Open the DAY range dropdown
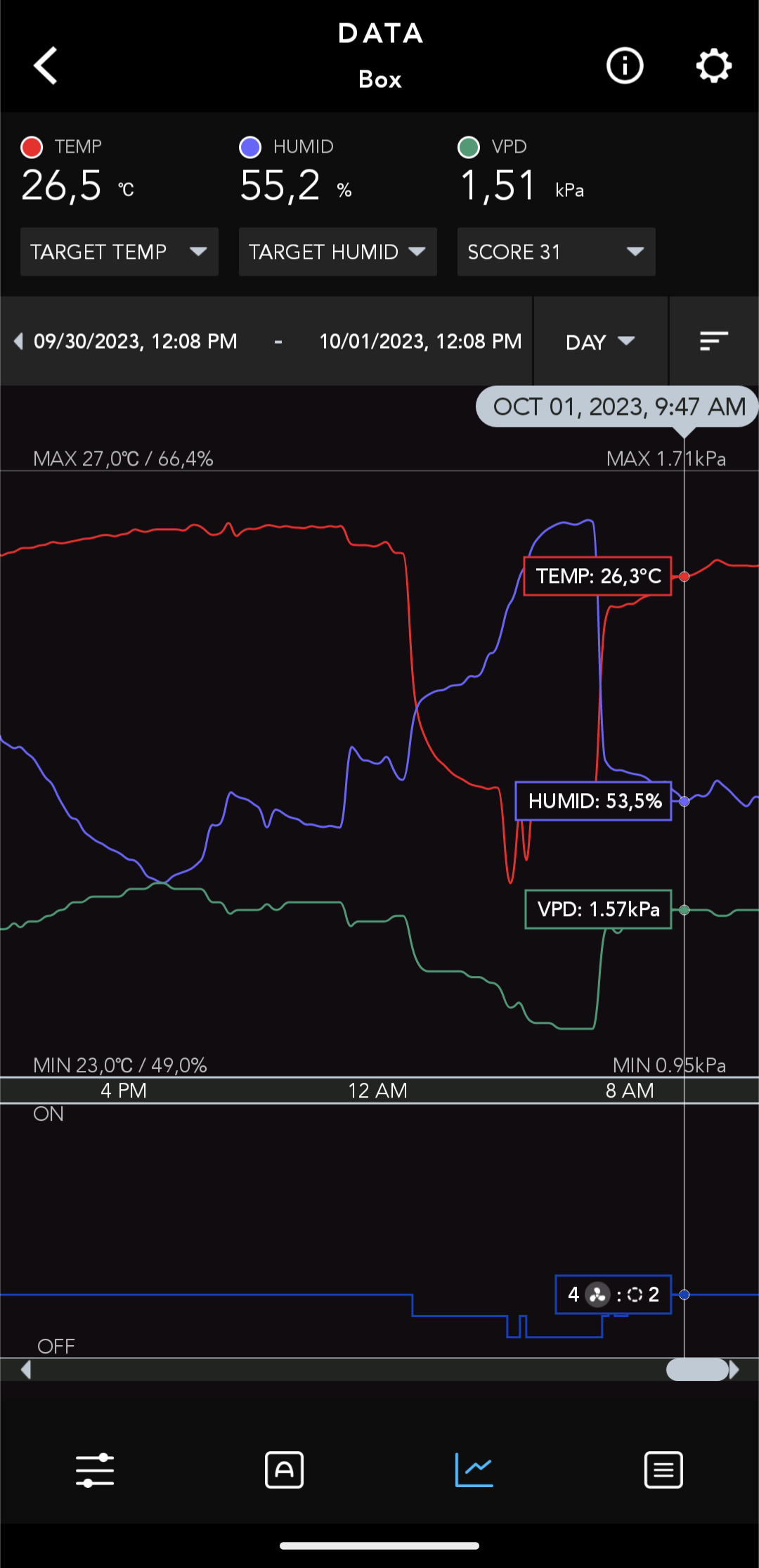759x1568 pixels. pos(600,342)
